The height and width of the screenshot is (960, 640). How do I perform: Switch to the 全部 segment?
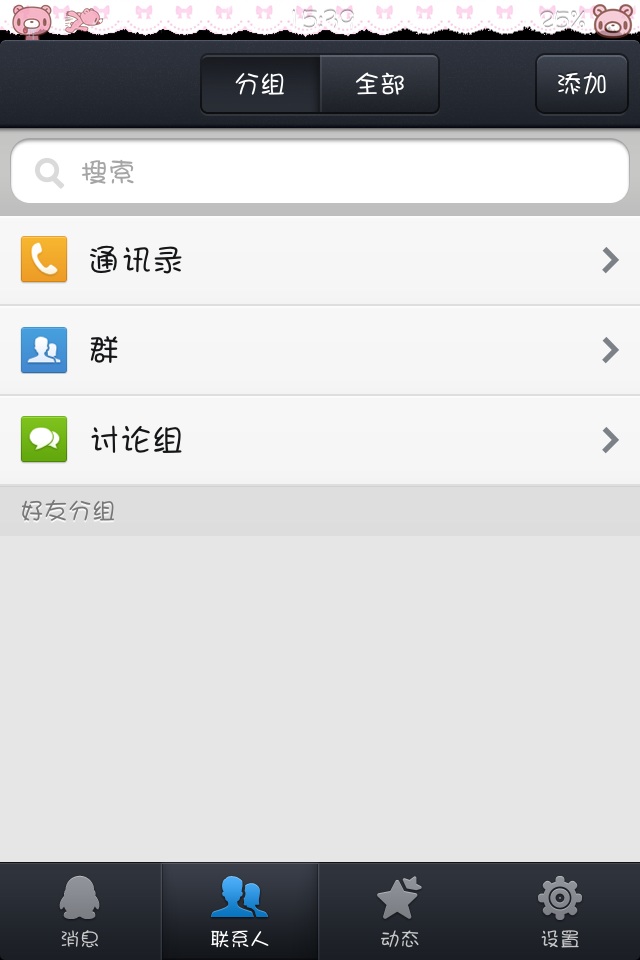[x=379, y=84]
